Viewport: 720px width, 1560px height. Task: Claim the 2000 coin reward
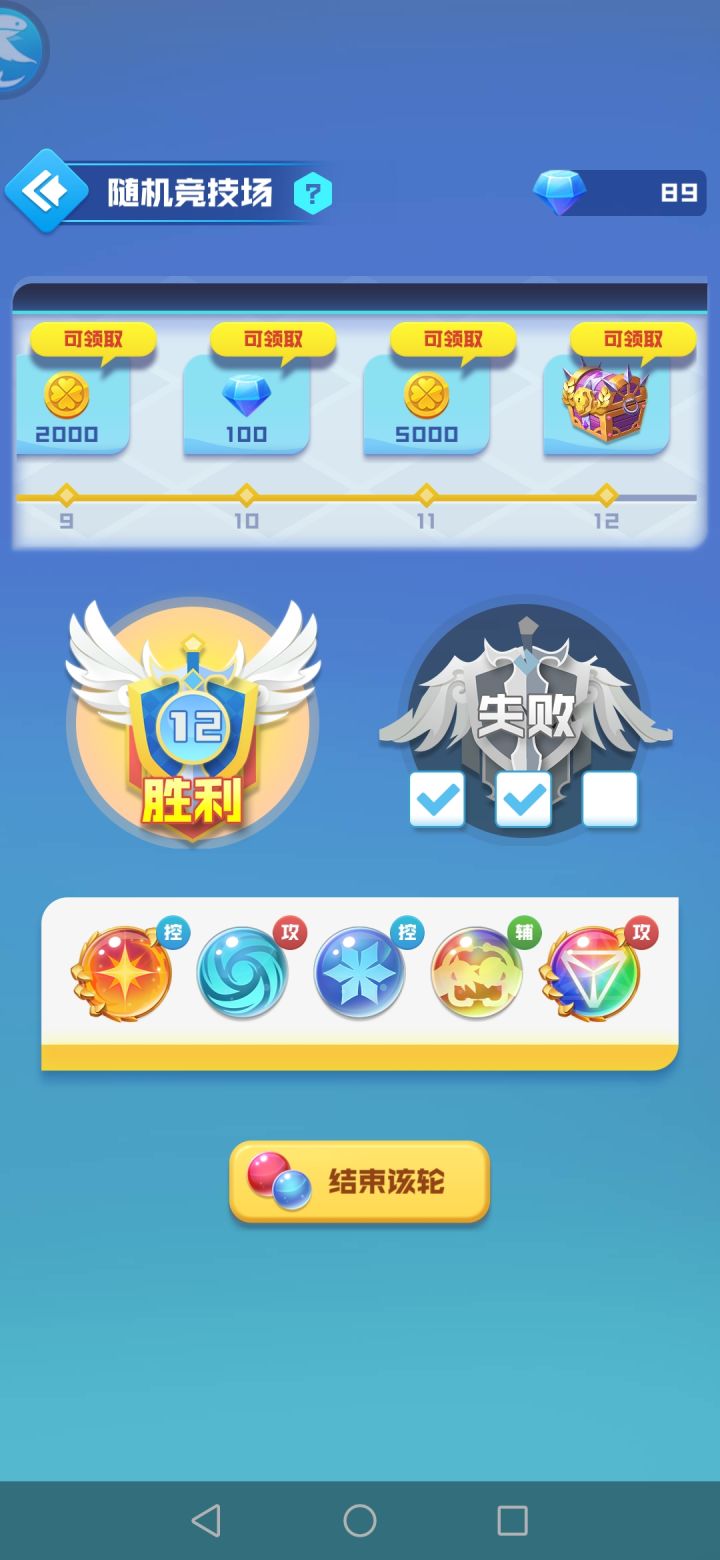[68, 405]
